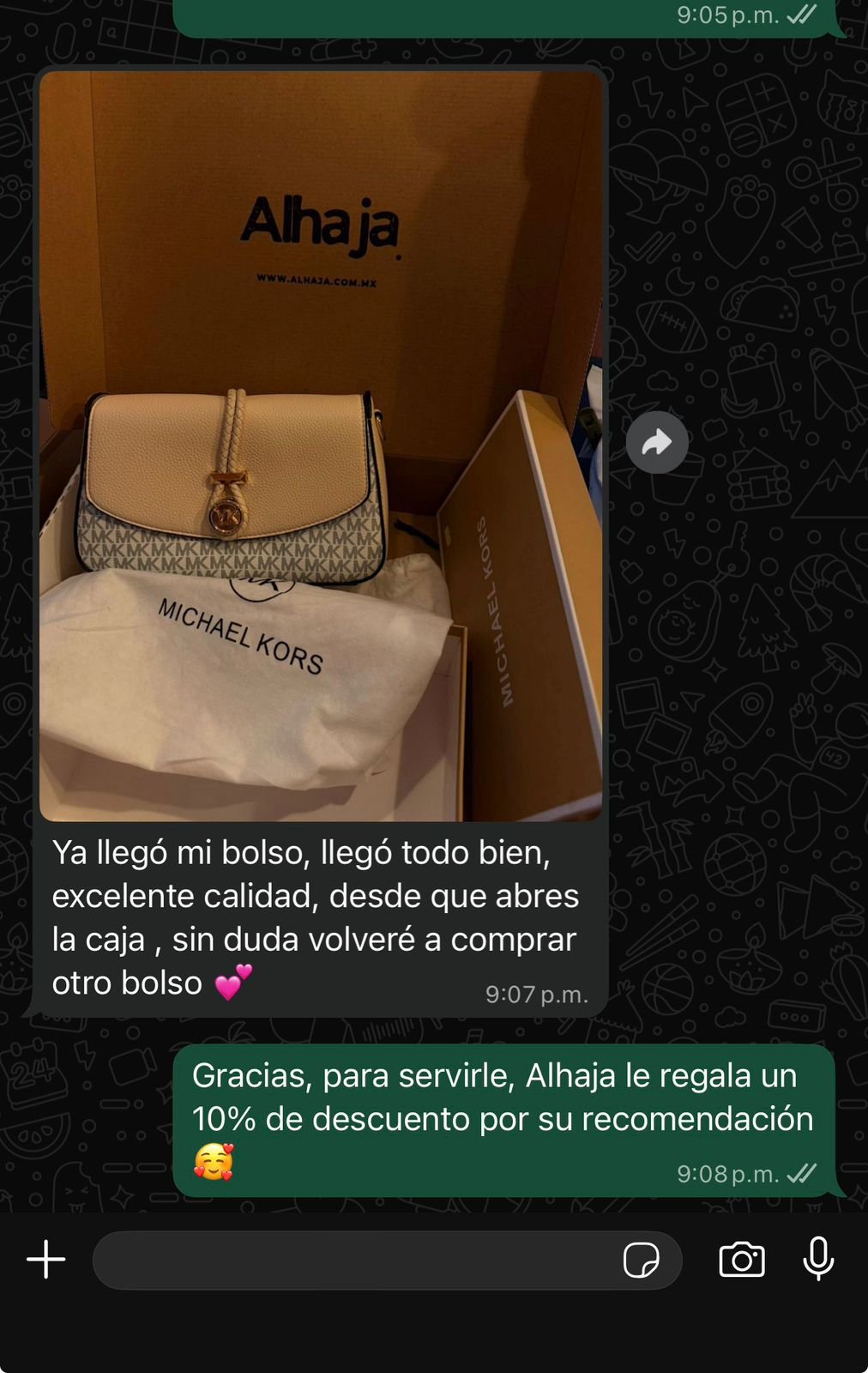Open the Michael Kors bag photo
Image resolution: width=868 pixels, height=1373 pixels.
(x=321, y=446)
